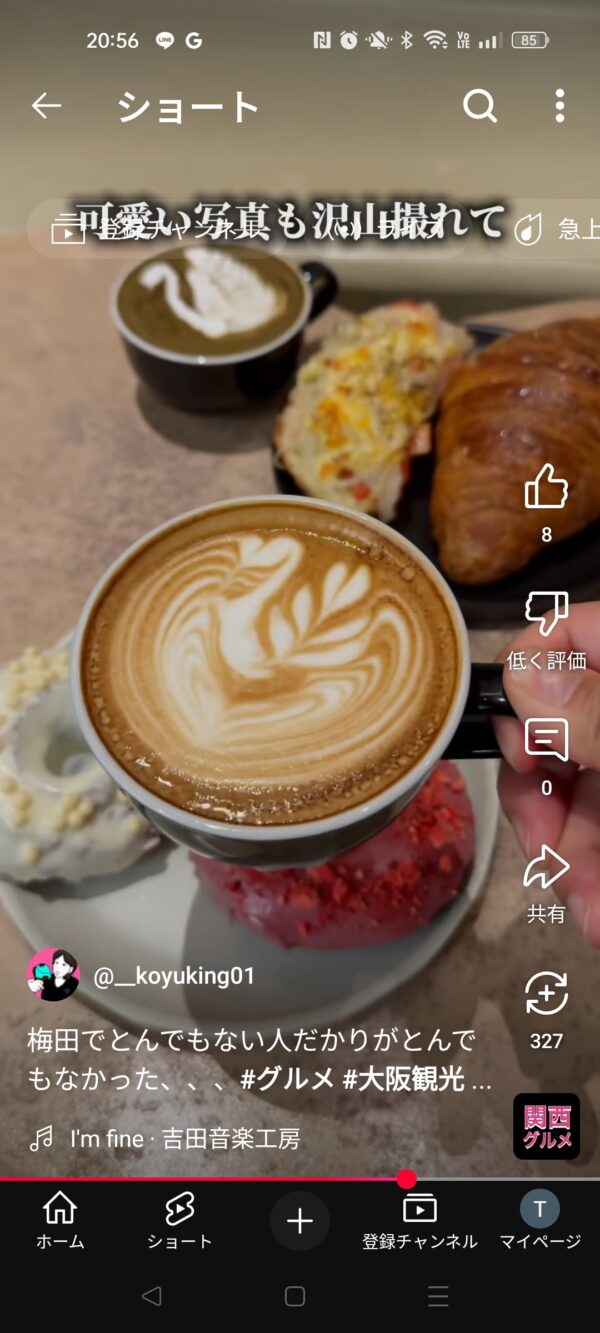
Task: Go to マイページ tab
Action: coord(540,1220)
